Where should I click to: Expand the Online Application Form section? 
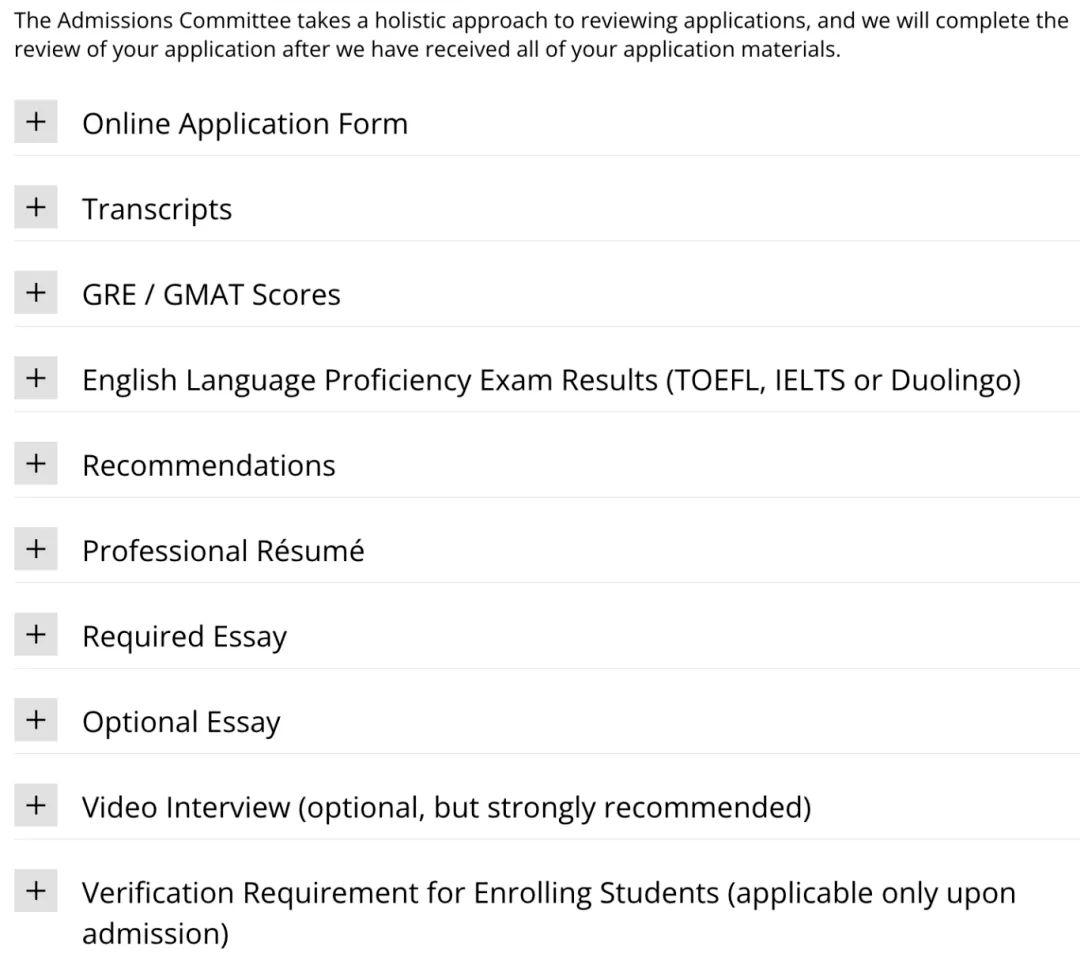pyautogui.click(x=36, y=123)
